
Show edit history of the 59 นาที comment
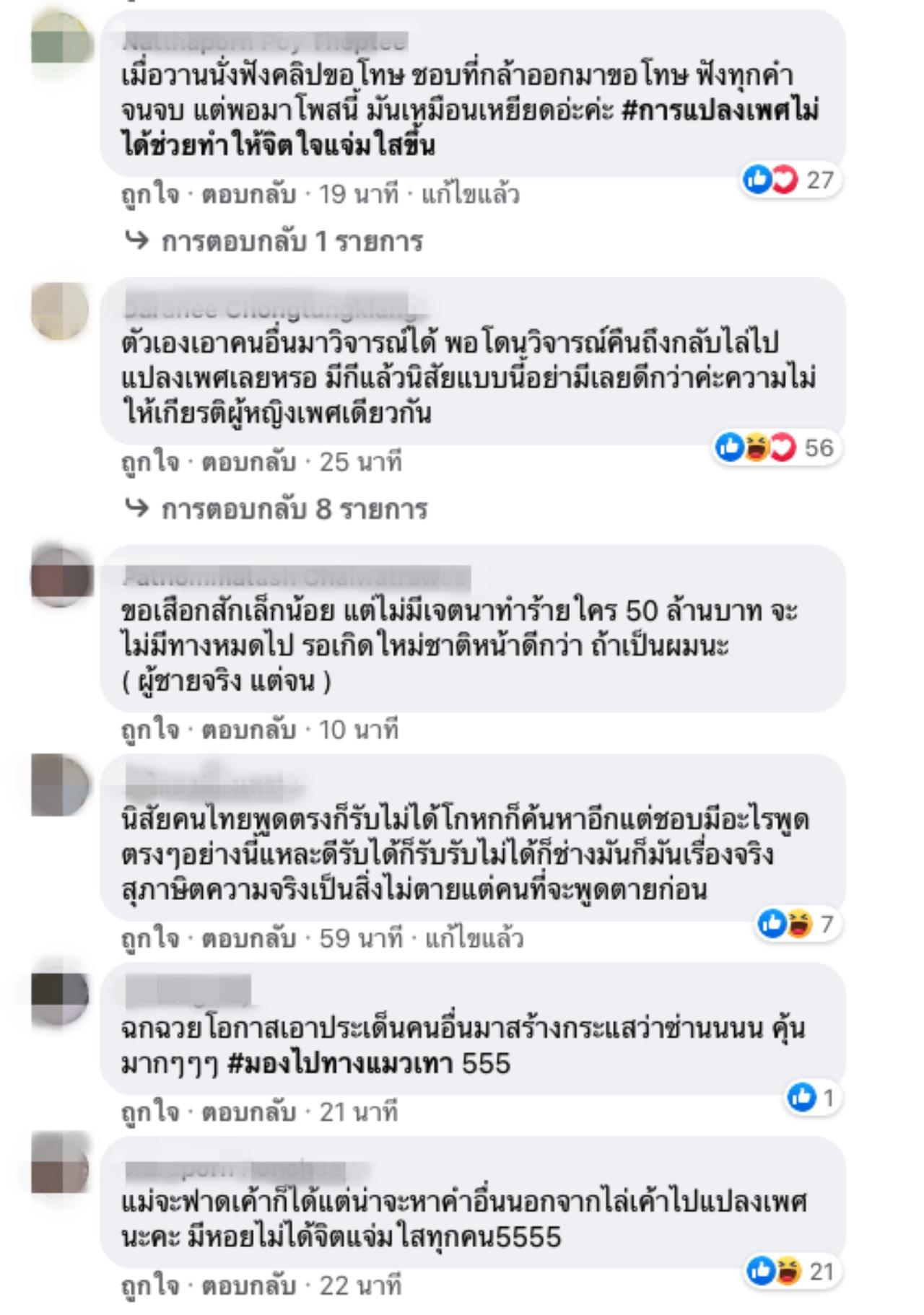474,938
